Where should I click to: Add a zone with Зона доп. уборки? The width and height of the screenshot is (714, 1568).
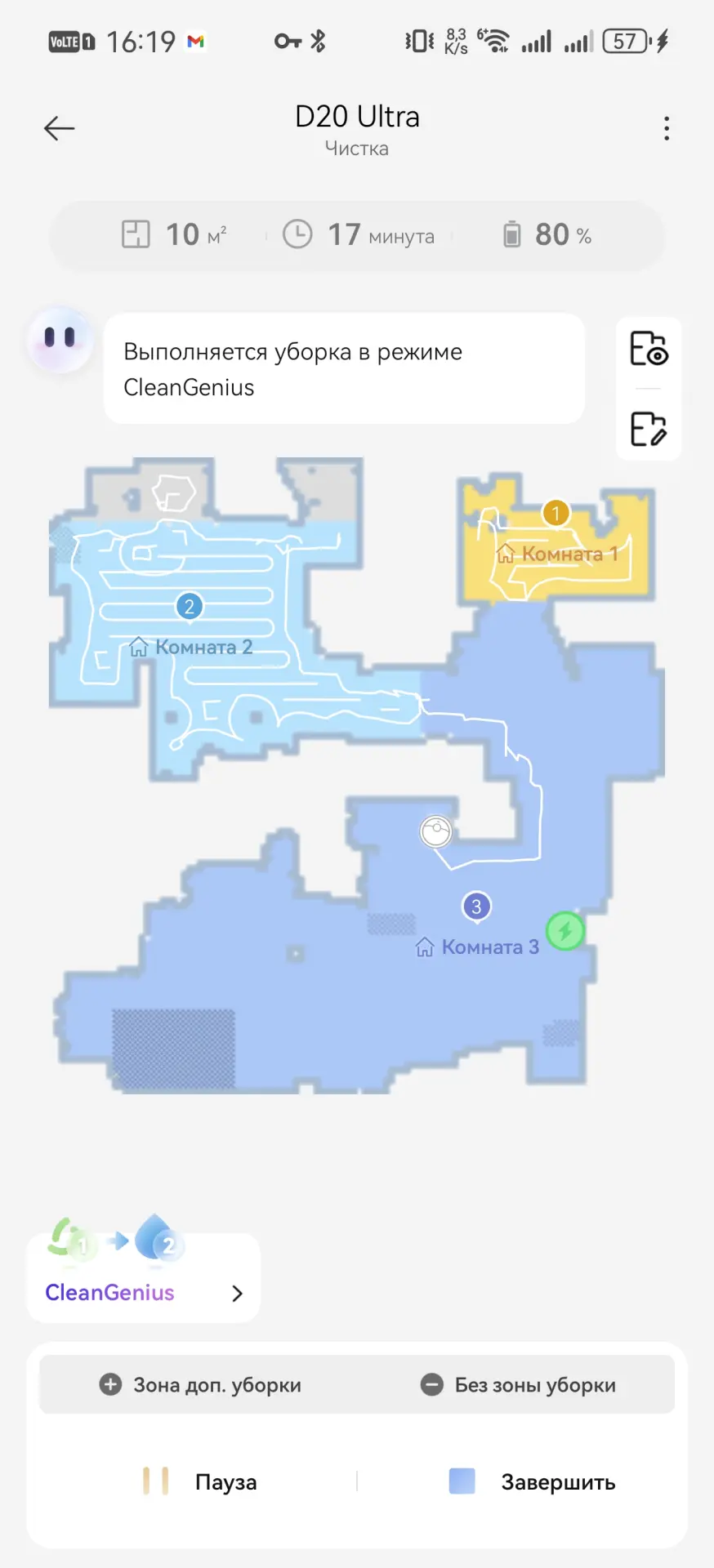pyautogui.click(x=200, y=1385)
